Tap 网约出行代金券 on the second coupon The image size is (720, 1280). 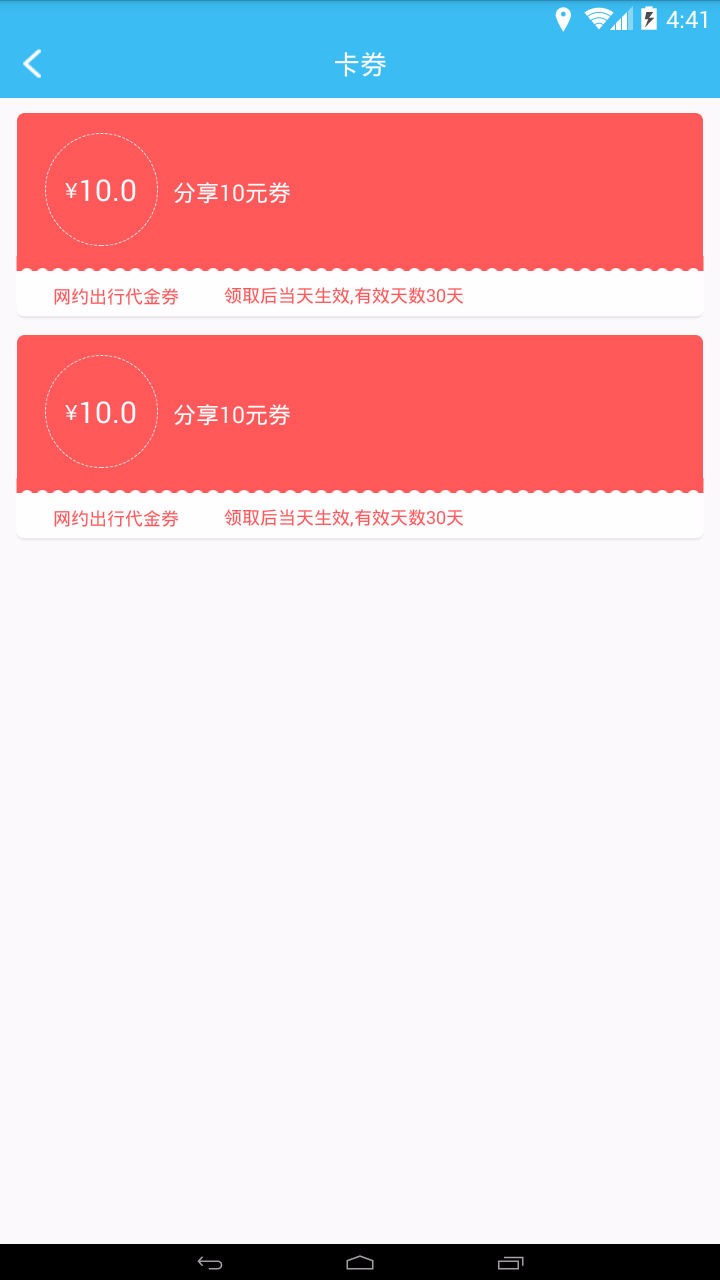tap(117, 518)
